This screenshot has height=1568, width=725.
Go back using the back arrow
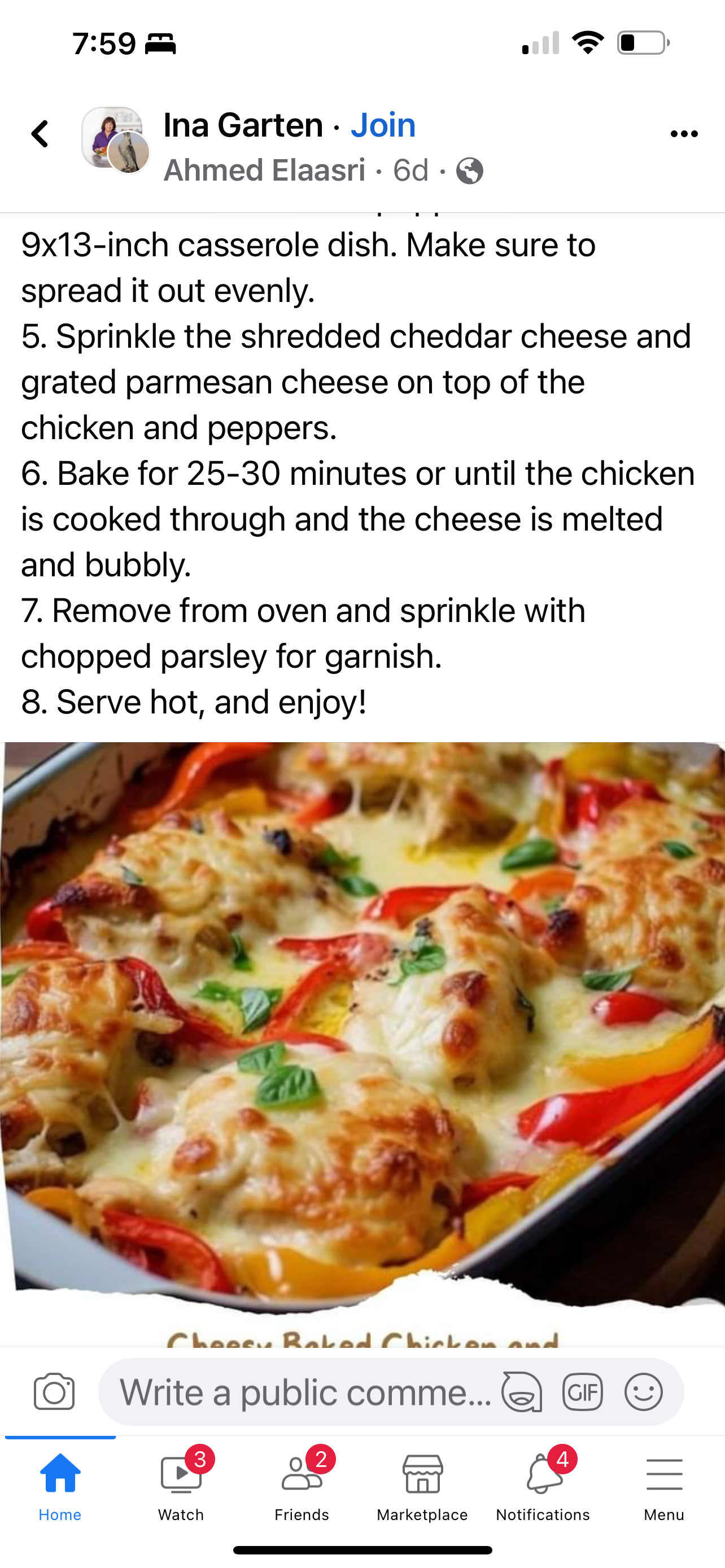pyautogui.click(x=40, y=134)
